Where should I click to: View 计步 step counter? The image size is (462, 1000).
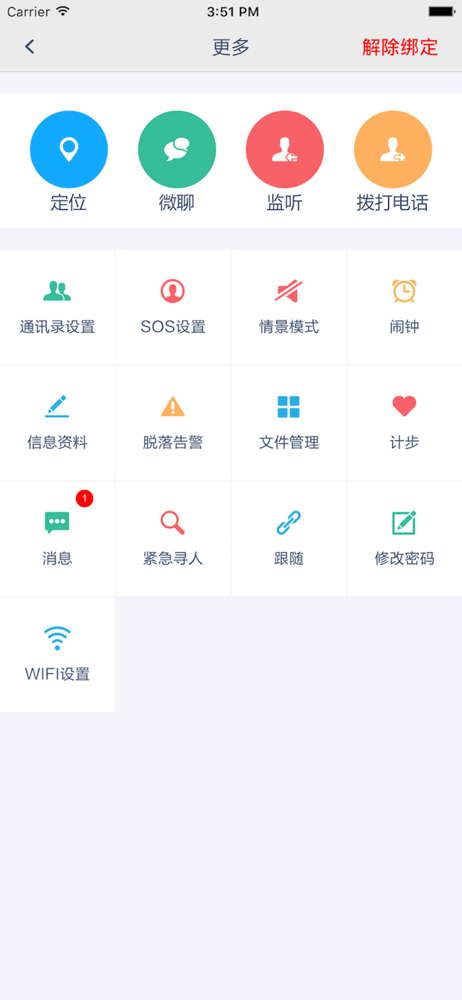click(x=405, y=423)
